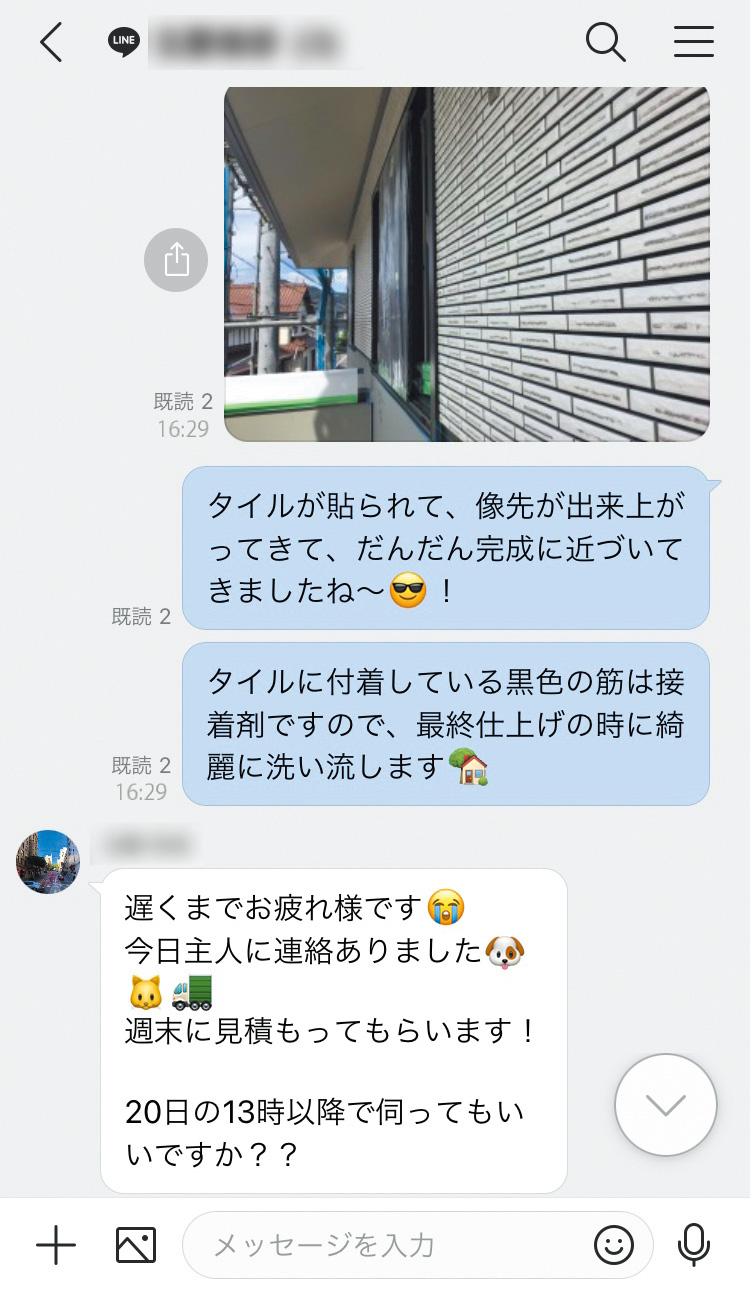Jump to the latest message
The image size is (750, 1293).
[x=666, y=1105]
